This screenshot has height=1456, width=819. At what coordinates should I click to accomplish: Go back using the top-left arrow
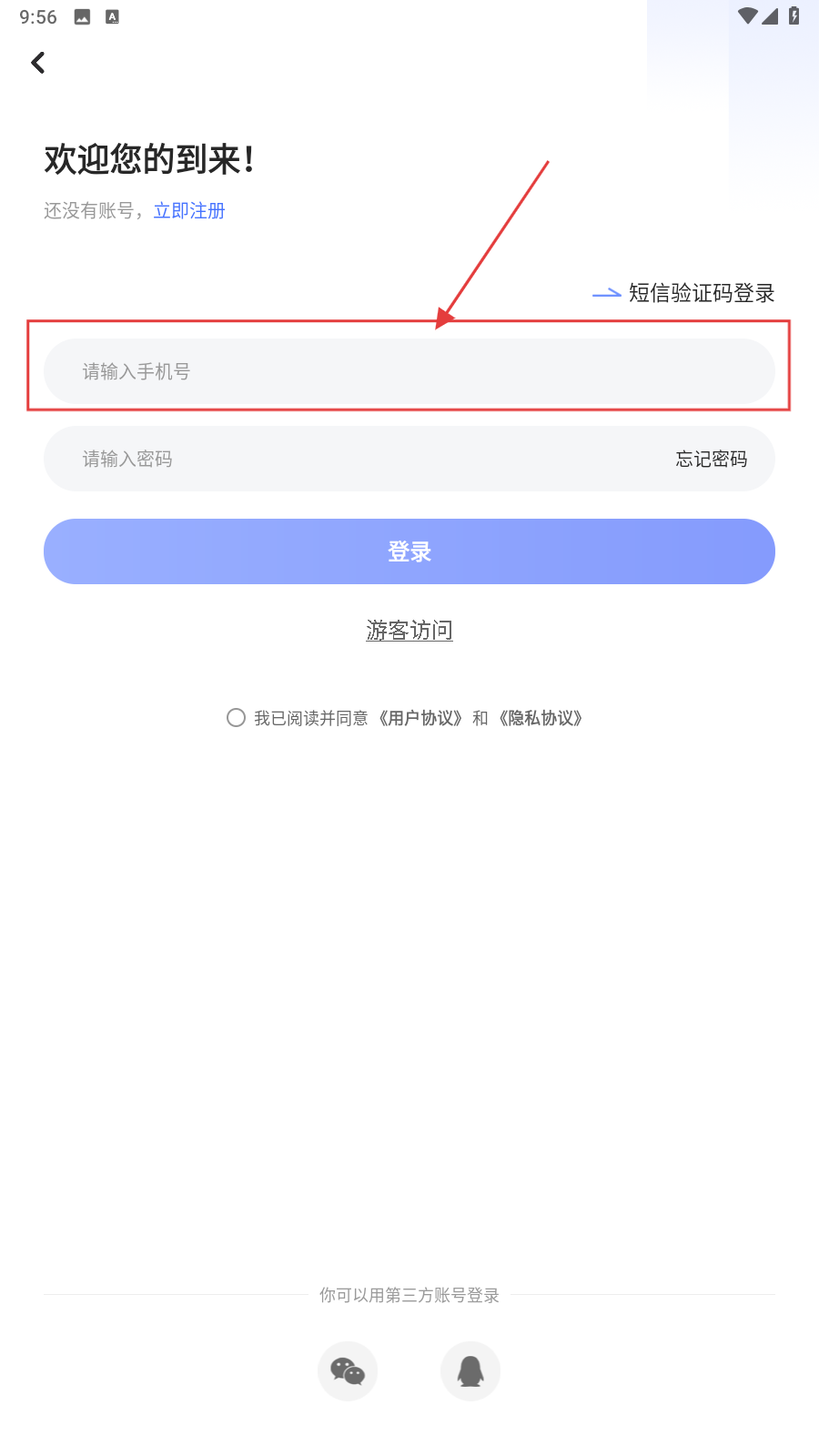click(38, 63)
